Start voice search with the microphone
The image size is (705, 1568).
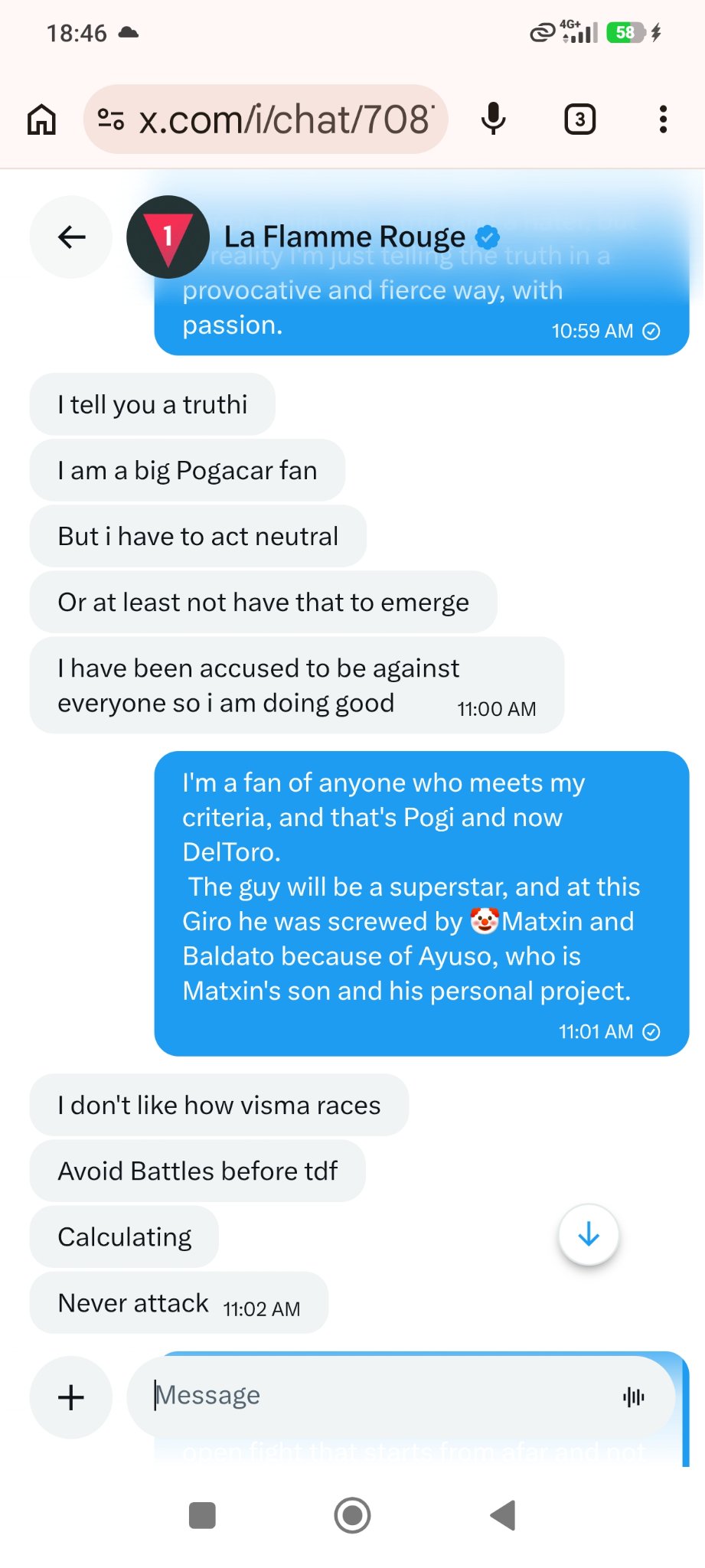point(494,119)
